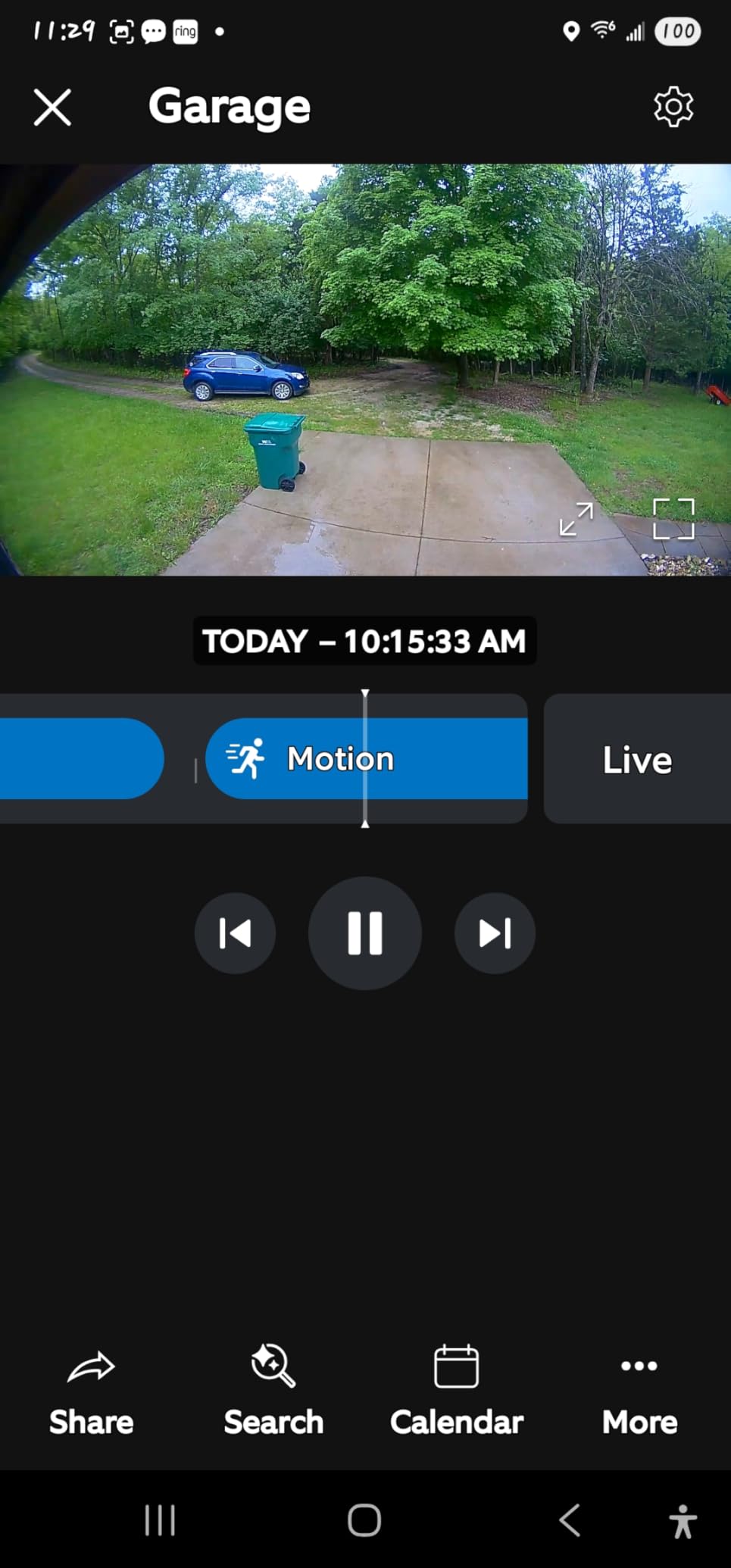Open the Calendar to pick a date
Screen dimensions: 731x1568
456,1389
